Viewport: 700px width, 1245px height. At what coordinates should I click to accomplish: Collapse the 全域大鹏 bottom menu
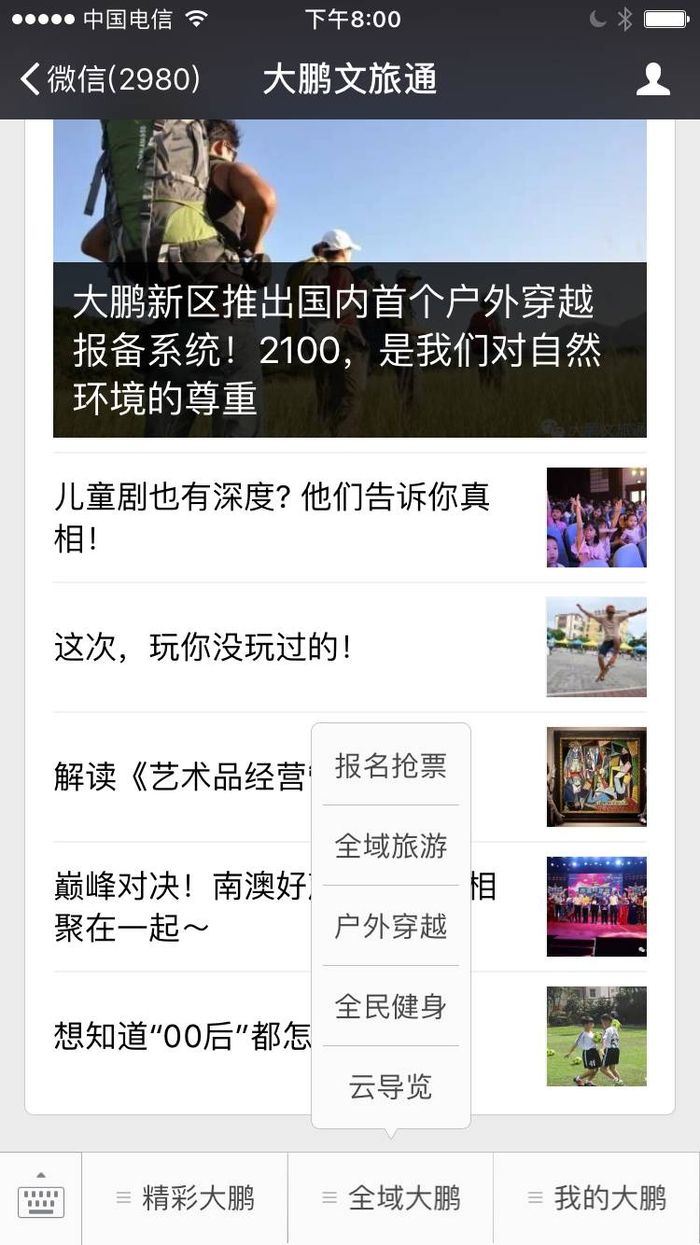pyautogui.click(x=391, y=1198)
